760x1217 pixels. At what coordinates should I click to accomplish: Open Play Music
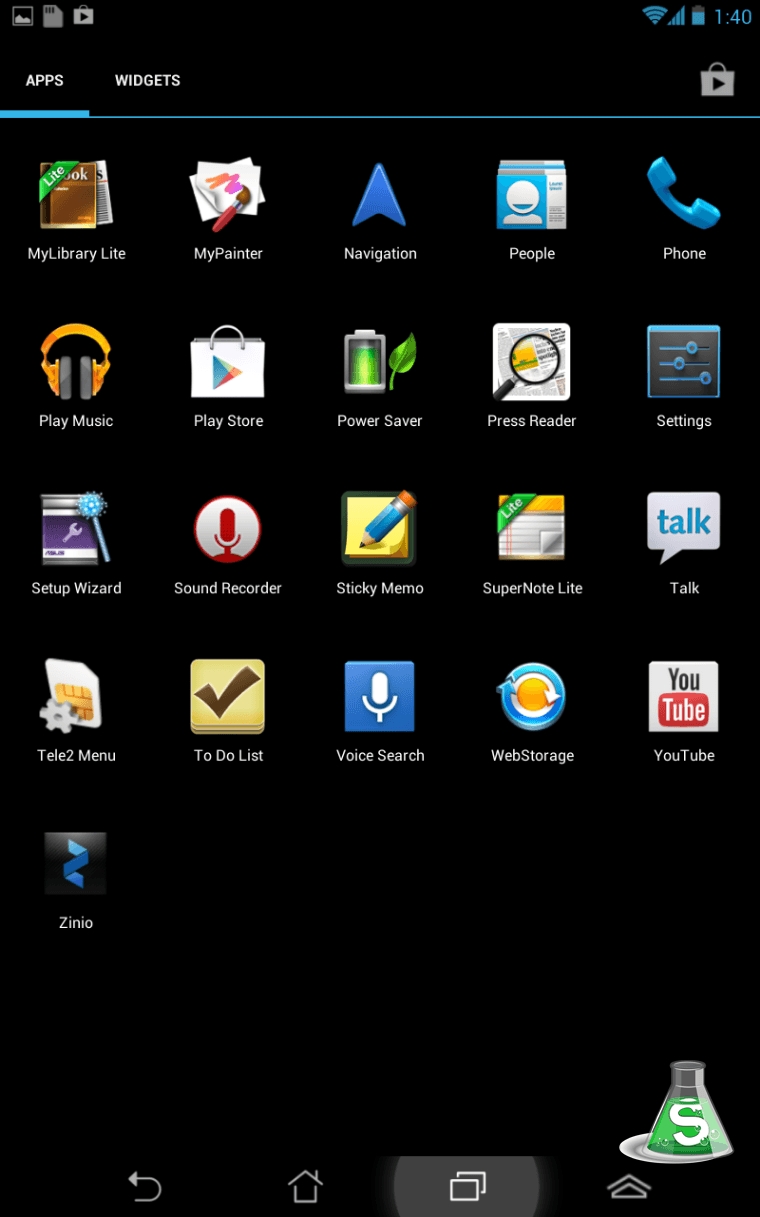point(76,377)
